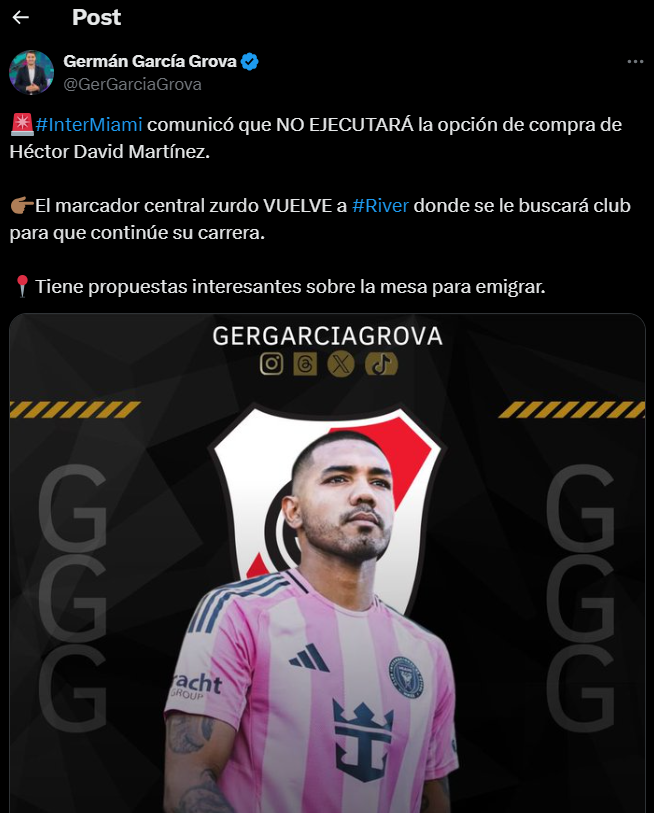Image resolution: width=654 pixels, height=813 pixels.
Task: Open Germán García Grova's profile picture
Action: [31, 72]
